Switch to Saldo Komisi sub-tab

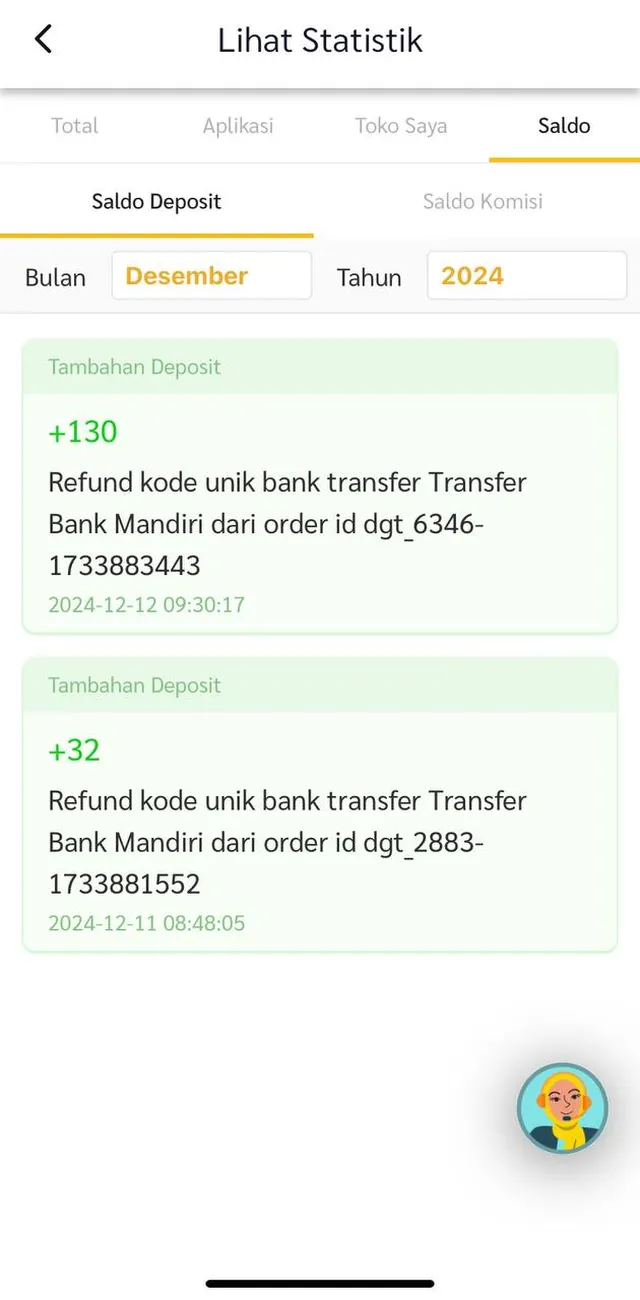pos(482,202)
